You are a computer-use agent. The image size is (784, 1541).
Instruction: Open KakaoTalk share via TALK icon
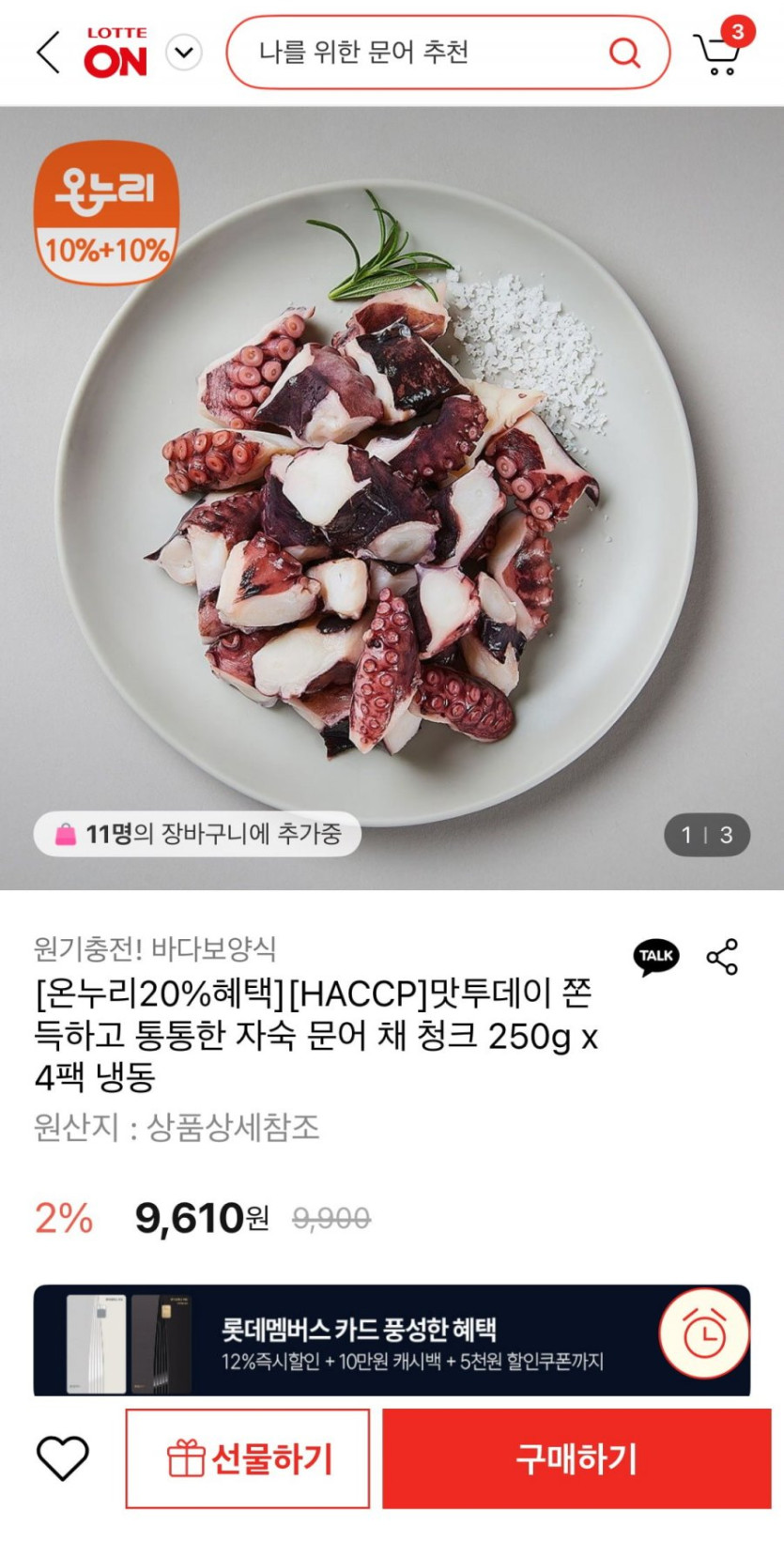pyautogui.click(x=656, y=957)
